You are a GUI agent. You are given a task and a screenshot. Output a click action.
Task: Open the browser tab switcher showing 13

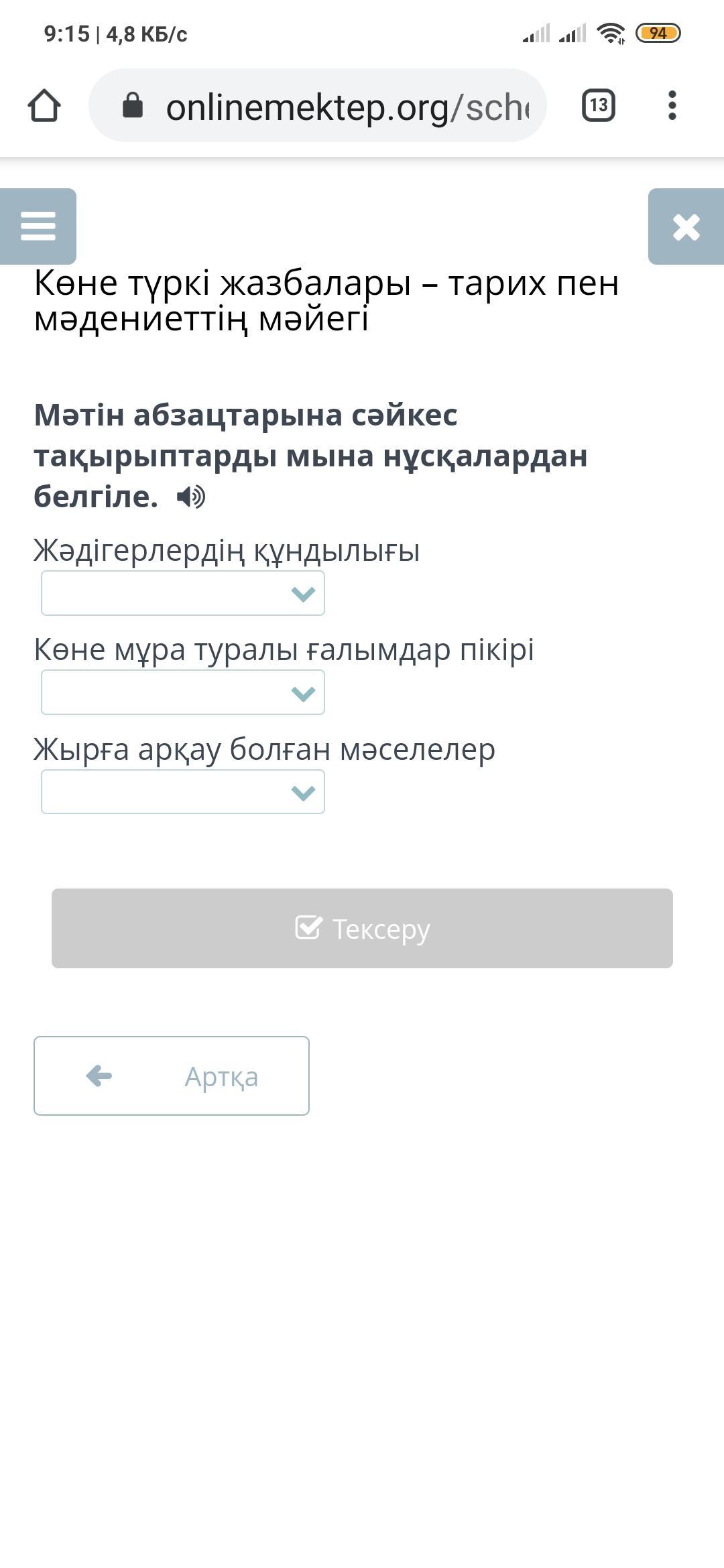pos(598,105)
